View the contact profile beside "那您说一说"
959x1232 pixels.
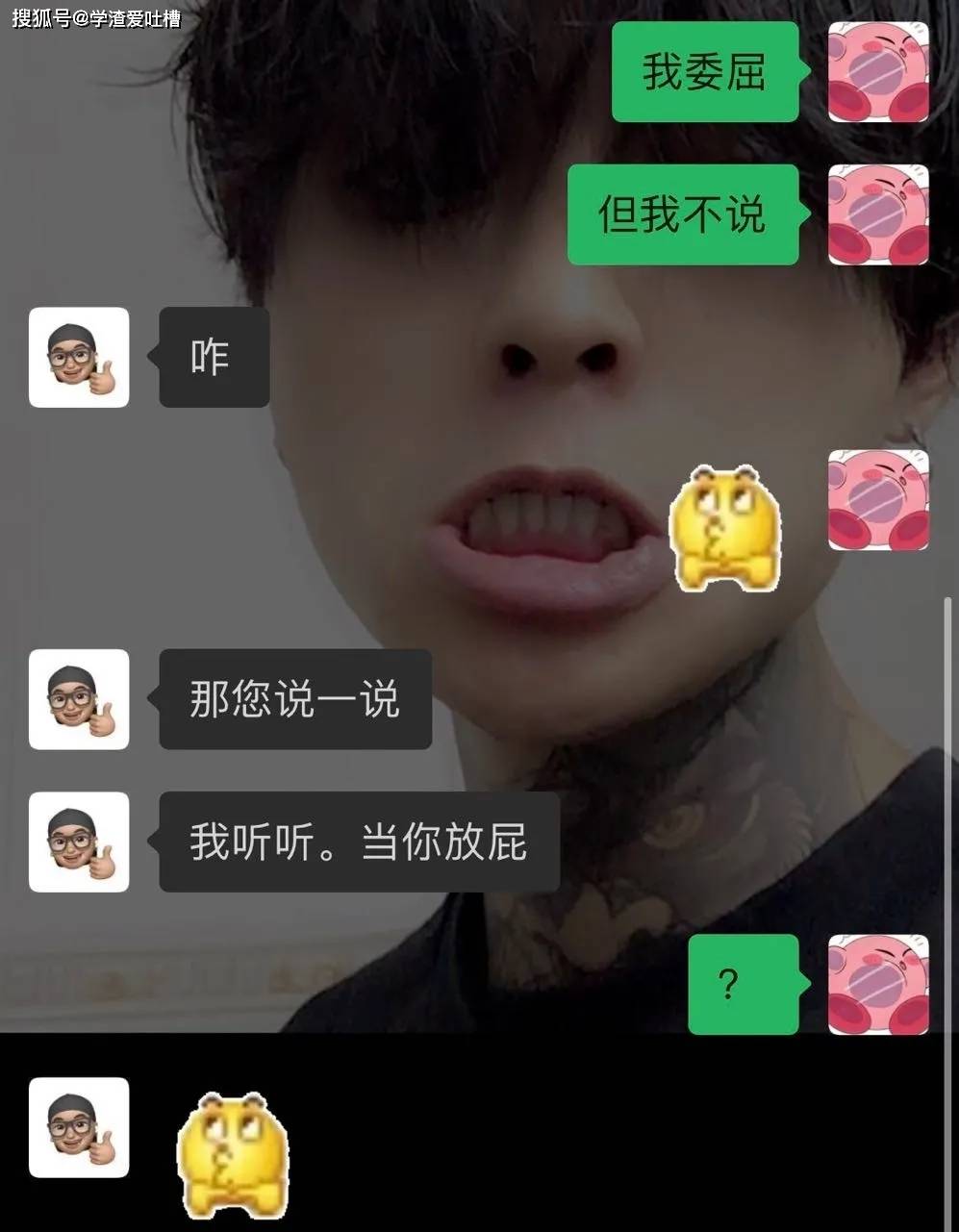click(79, 699)
